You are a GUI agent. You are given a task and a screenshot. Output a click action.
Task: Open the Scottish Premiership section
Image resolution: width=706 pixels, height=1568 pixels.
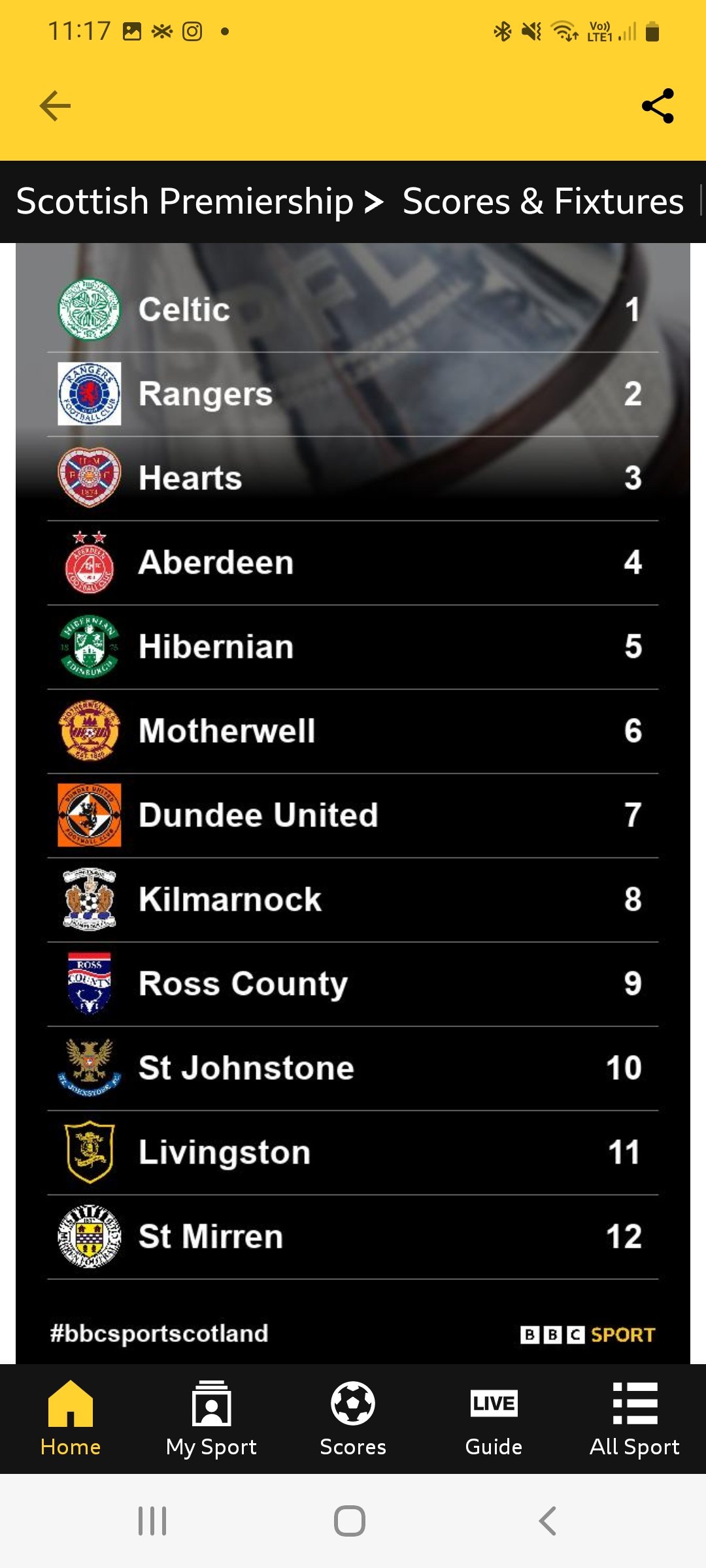tap(184, 201)
